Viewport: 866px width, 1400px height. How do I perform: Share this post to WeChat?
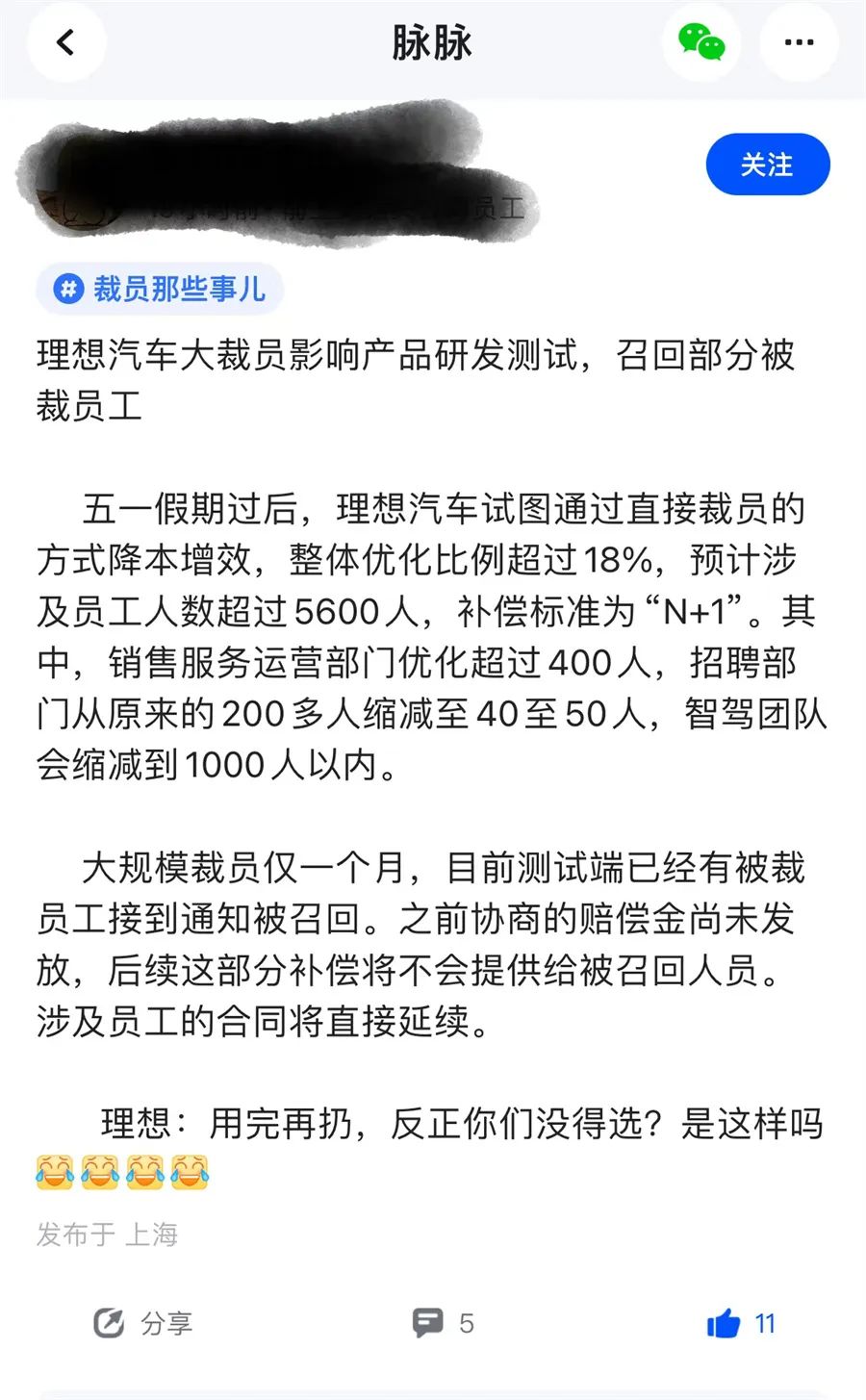click(700, 42)
